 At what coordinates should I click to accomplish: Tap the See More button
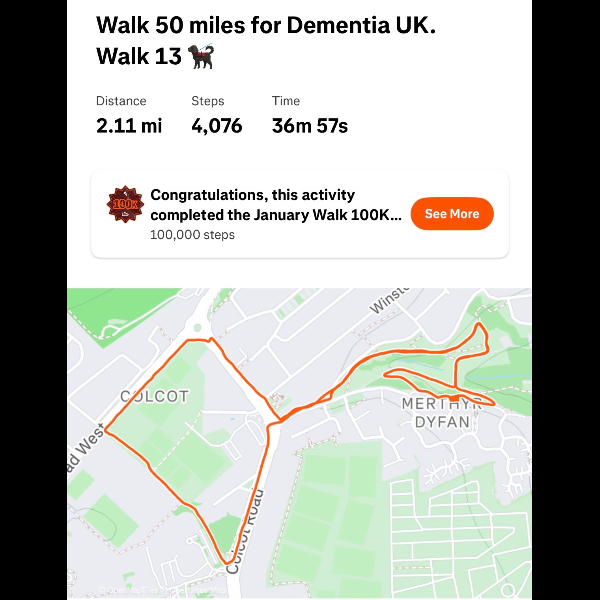click(x=452, y=214)
